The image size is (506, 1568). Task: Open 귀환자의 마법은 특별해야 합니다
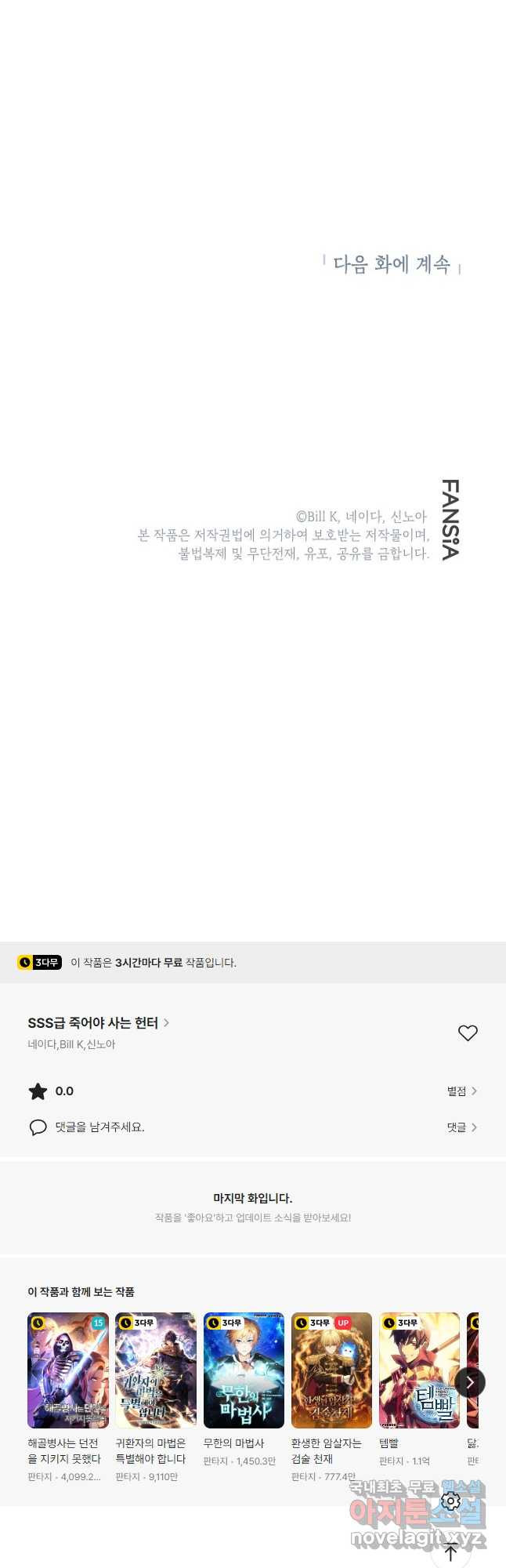coord(156,1370)
